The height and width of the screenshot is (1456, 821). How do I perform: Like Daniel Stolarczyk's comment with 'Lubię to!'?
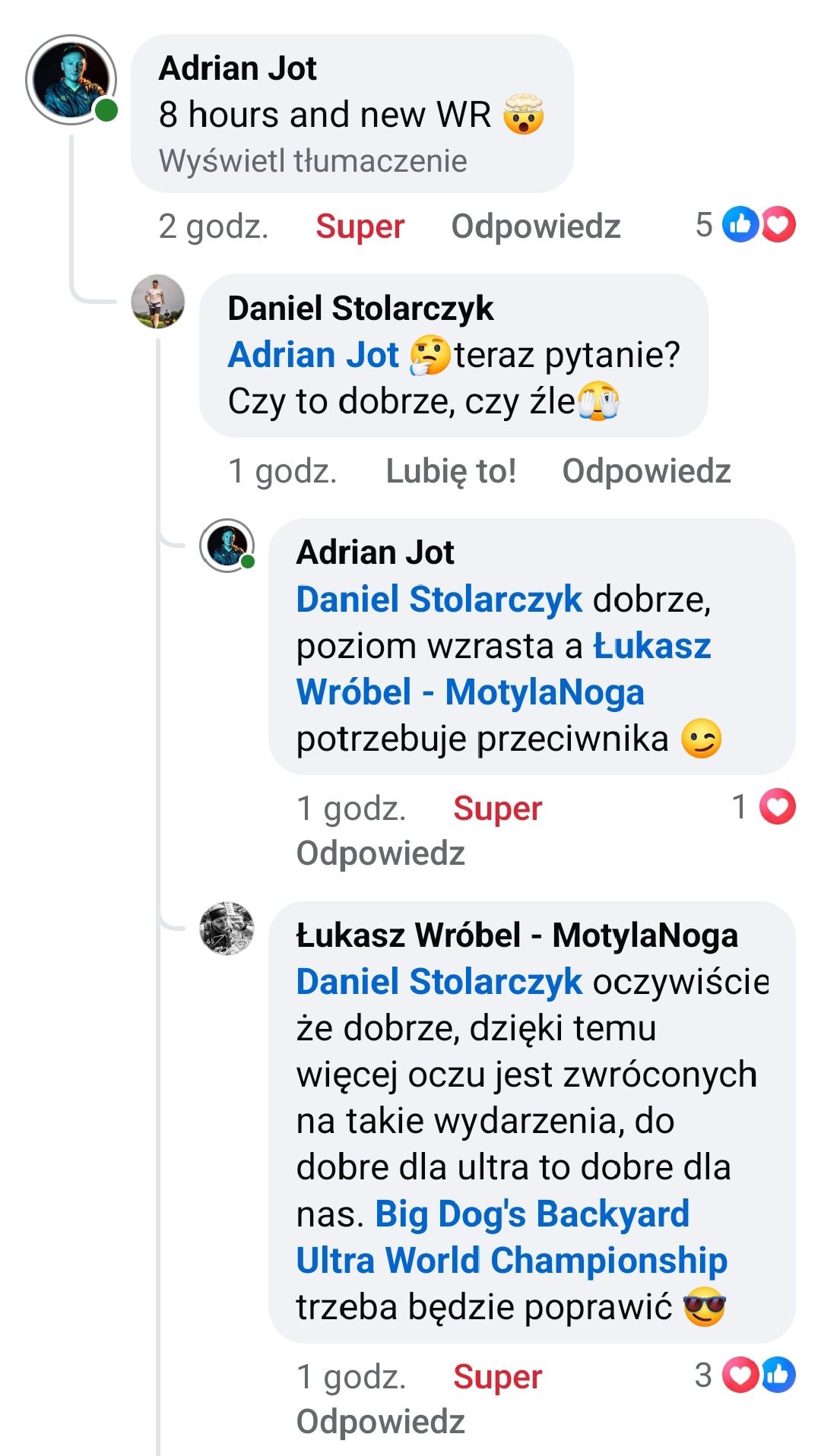pyautogui.click(x=451, y=471)
